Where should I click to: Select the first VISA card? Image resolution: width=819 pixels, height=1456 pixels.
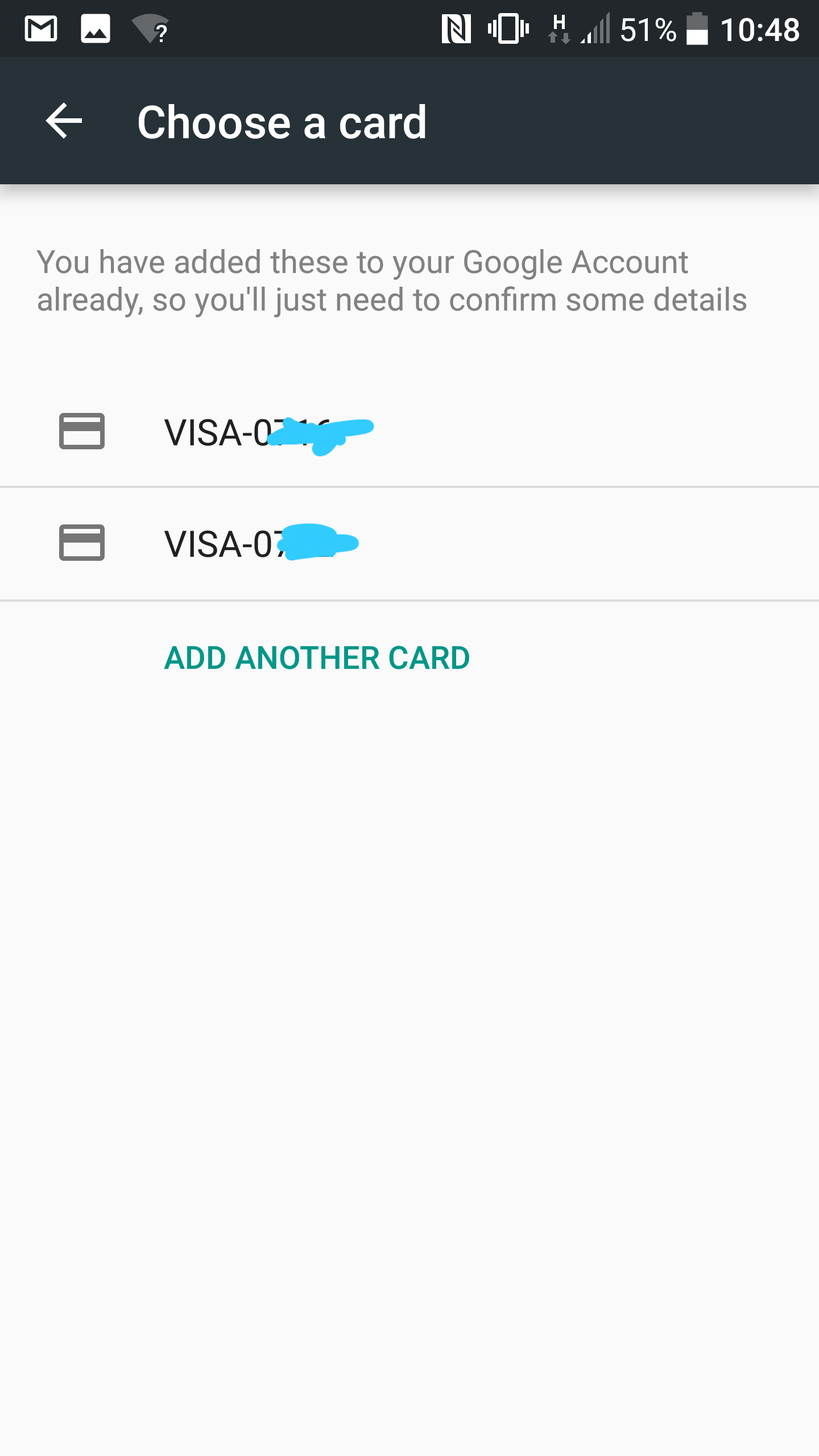[409, 432]
